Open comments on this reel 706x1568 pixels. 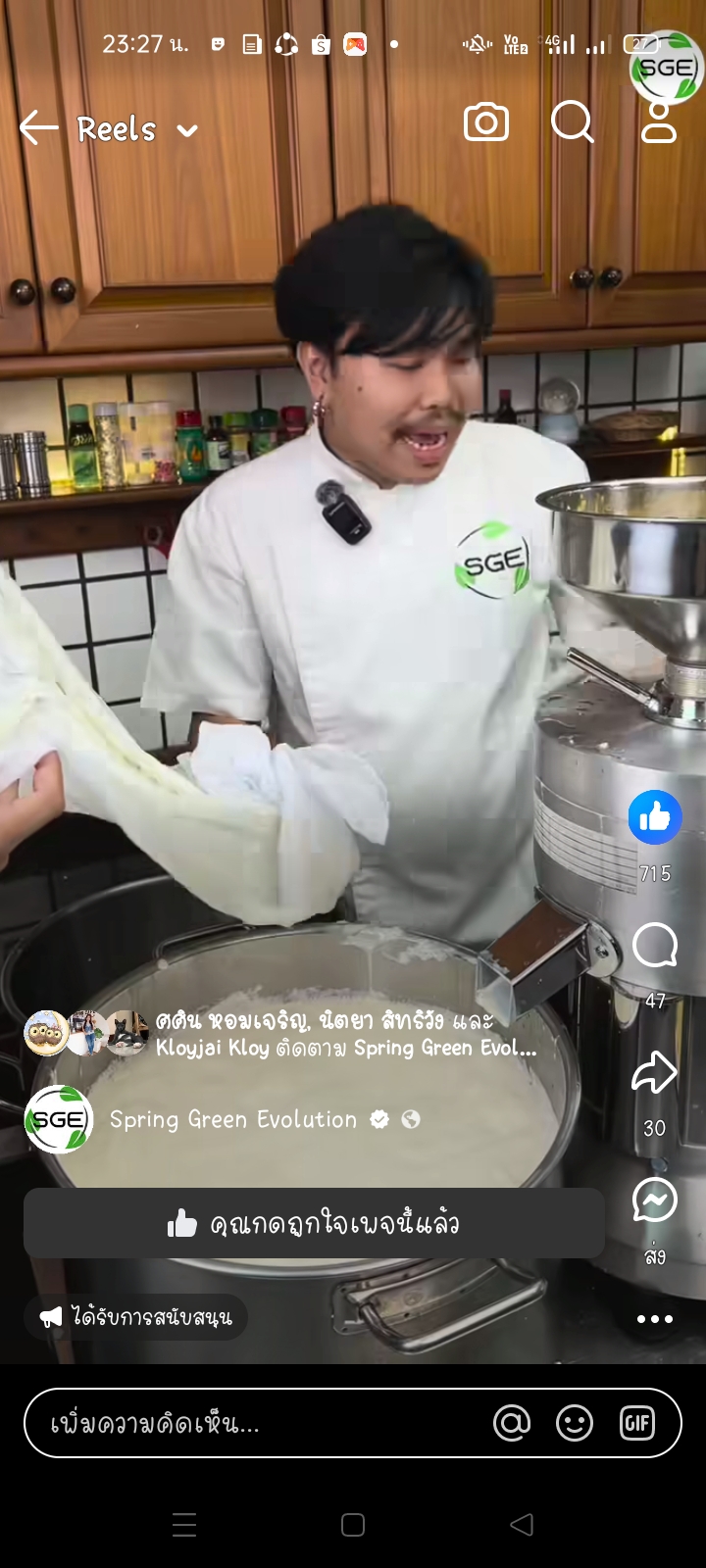[655, 946]
